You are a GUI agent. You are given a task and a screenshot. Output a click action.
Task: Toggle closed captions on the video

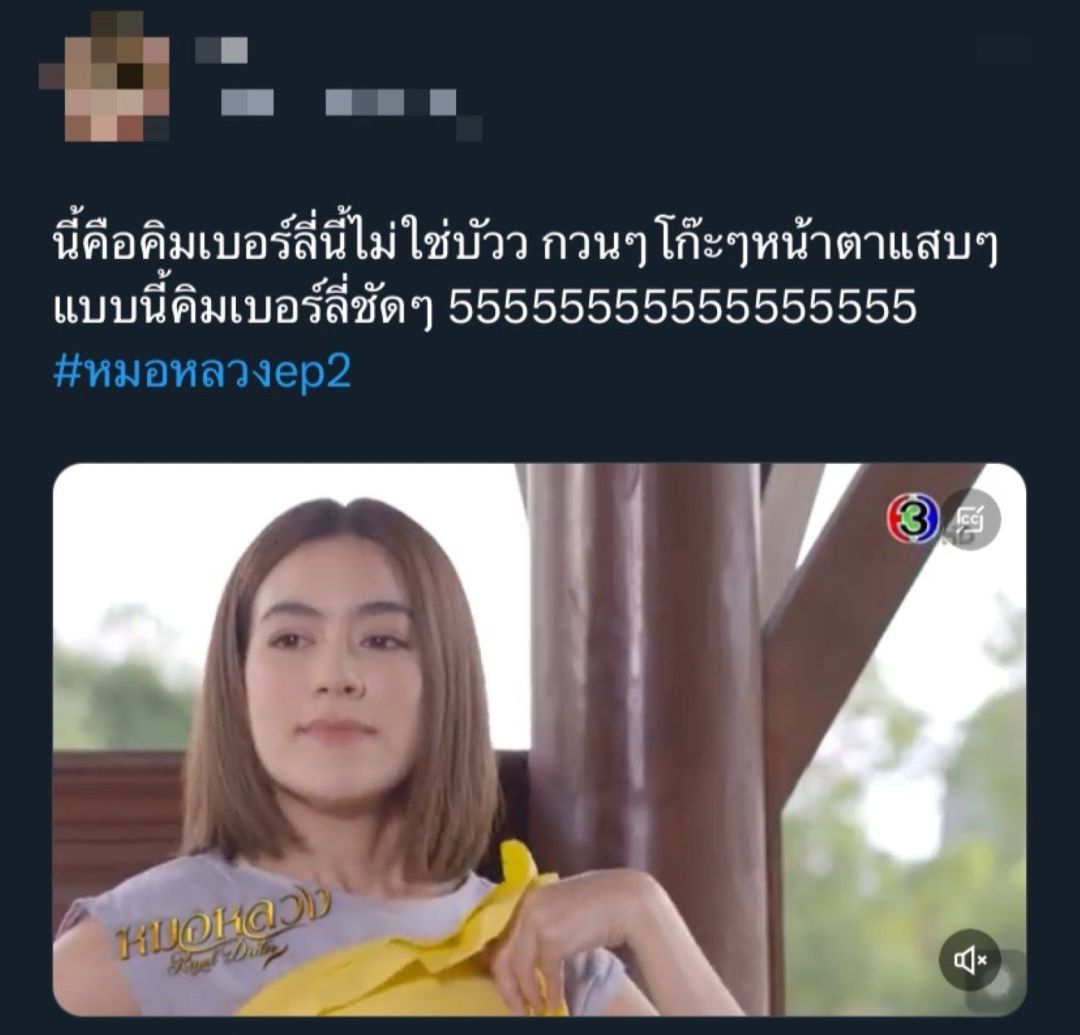pos(970,519)
